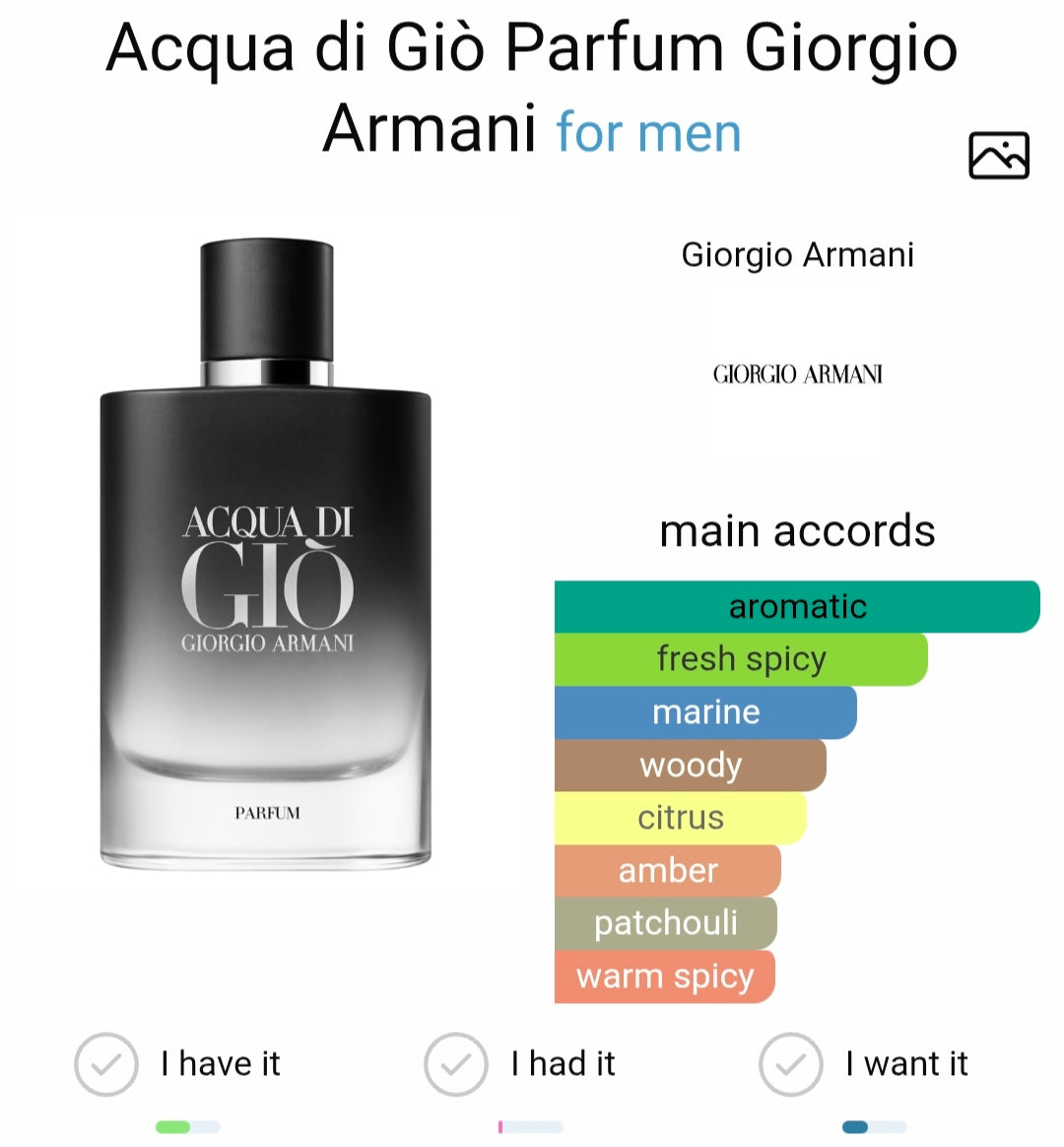Tap the warm spicy accord
This screenshot has height=1147, width=1064.
click(664, 977)
